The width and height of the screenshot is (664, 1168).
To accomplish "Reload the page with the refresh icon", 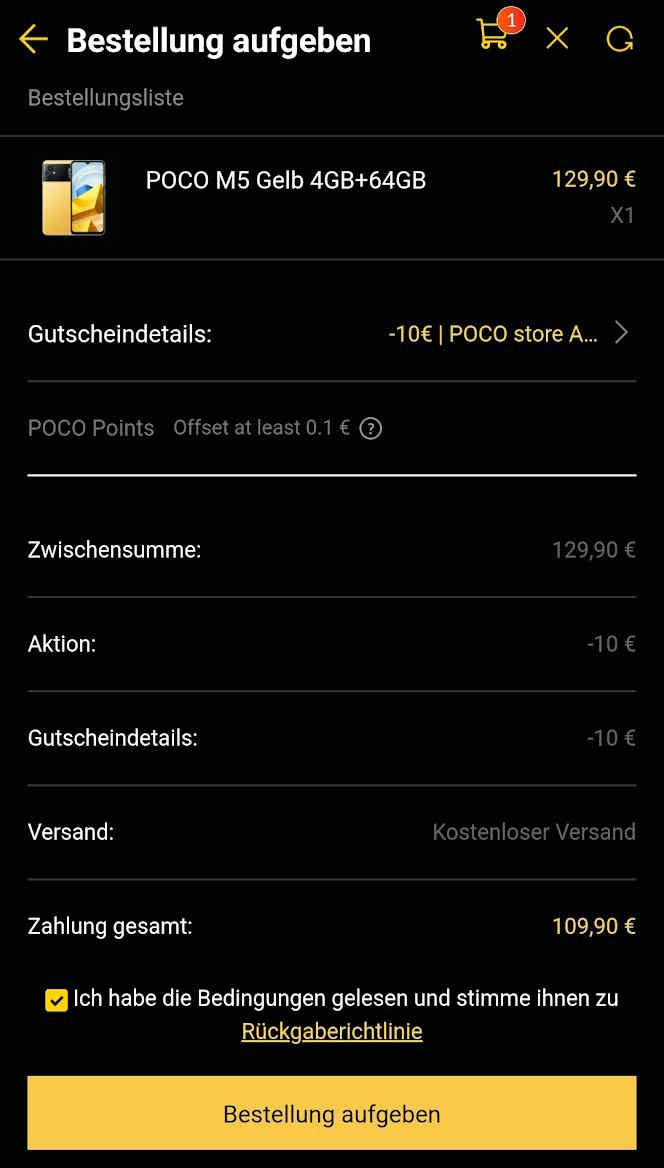I will (x=620, y=39).
